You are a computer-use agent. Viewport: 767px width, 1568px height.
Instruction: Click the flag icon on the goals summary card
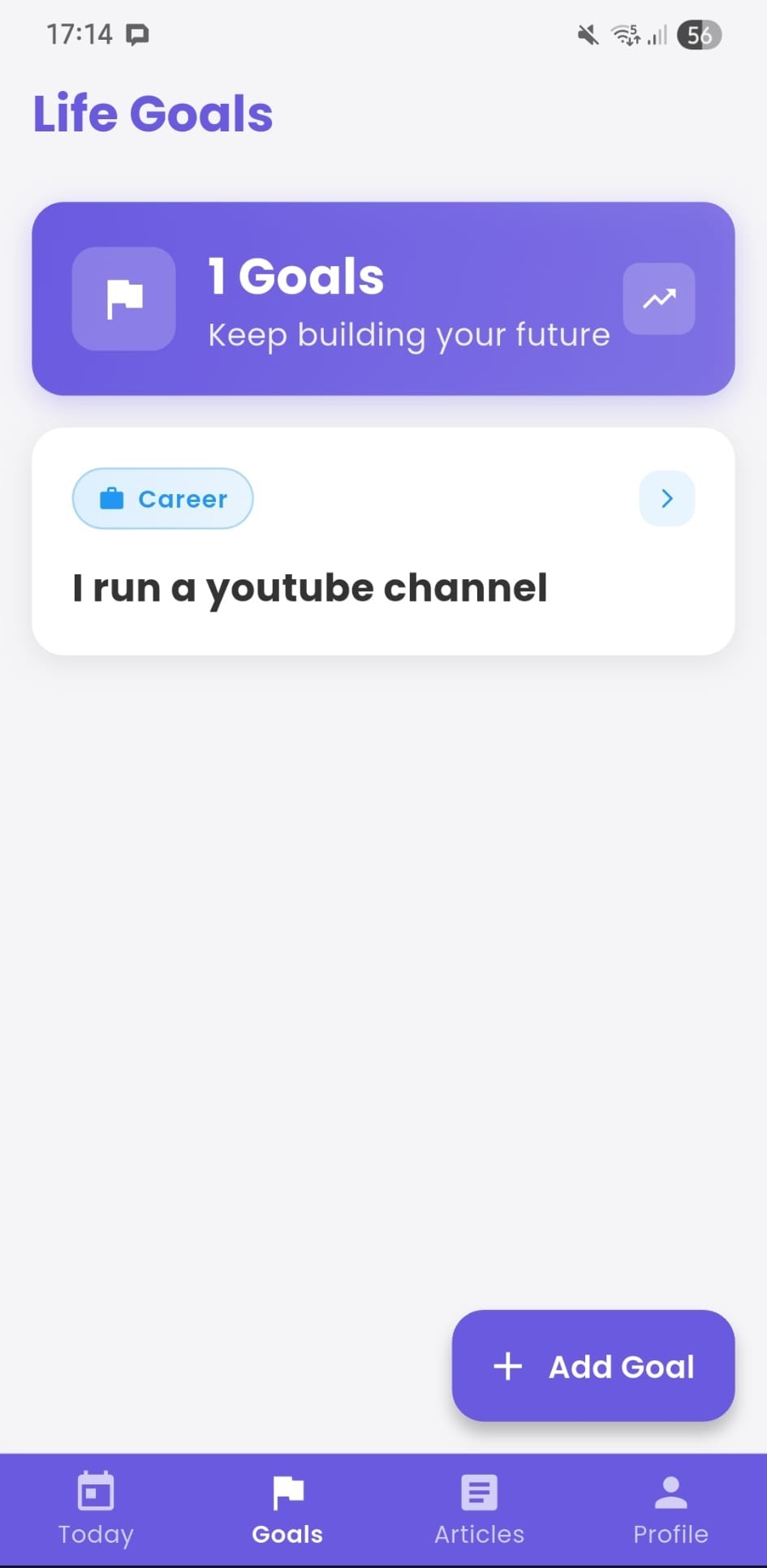coord(123,299)
